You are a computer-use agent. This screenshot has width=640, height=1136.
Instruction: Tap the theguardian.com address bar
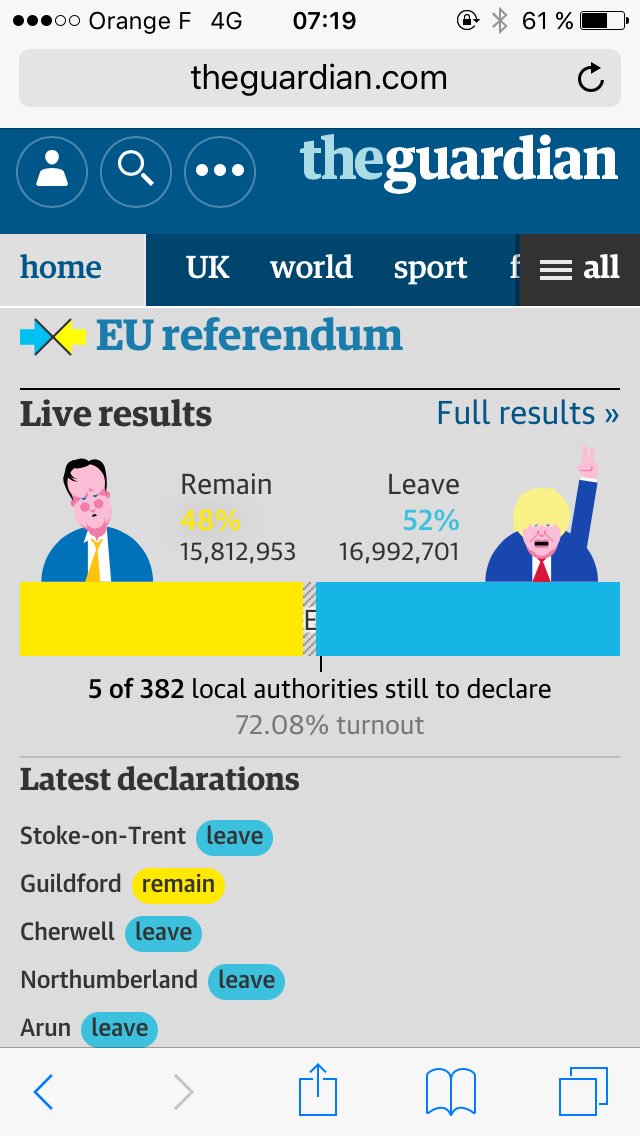(x=320, y=78)
